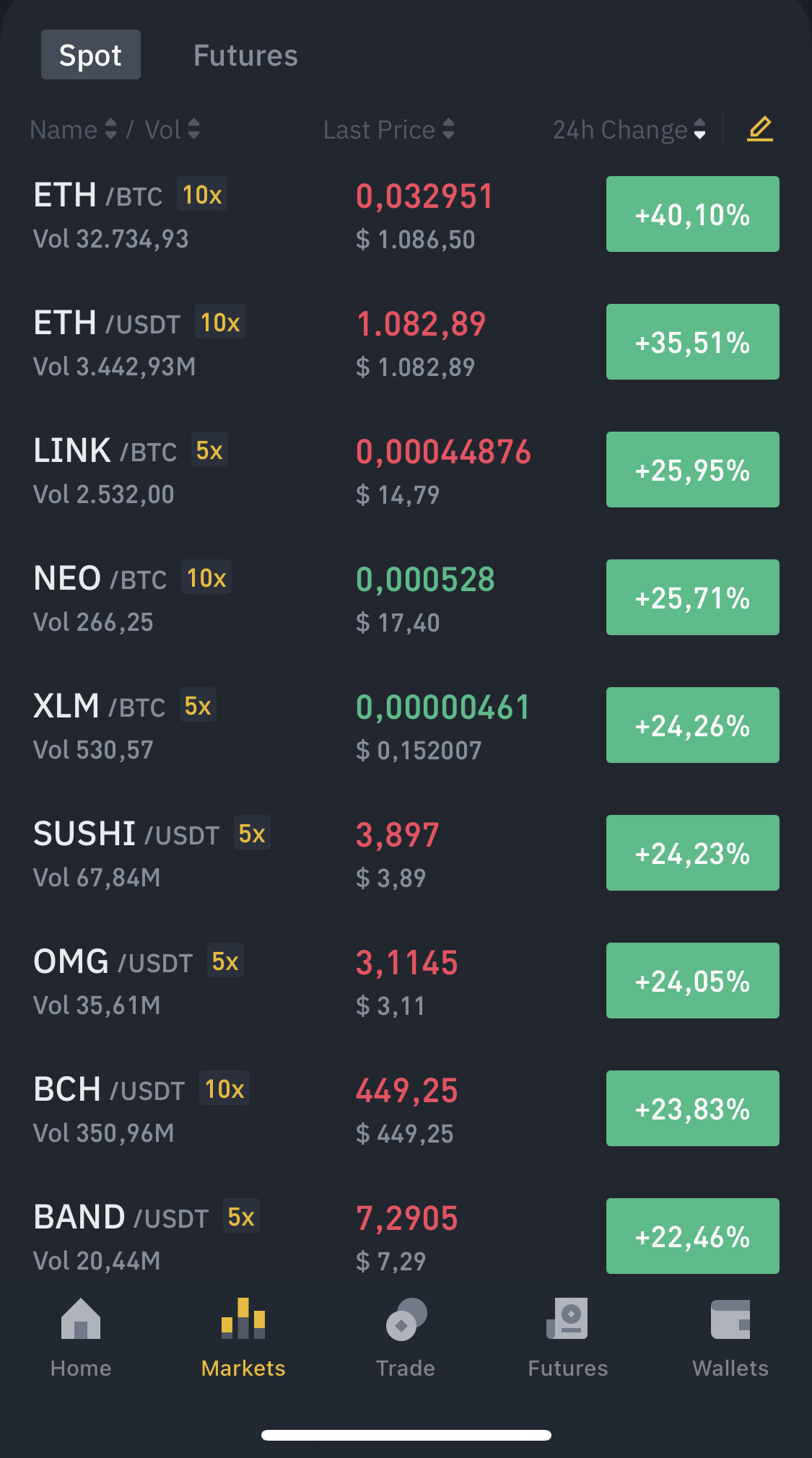Open Futures in the bottom navigation
Viewport: 812px width, 1458px height.
[568, 1338]
